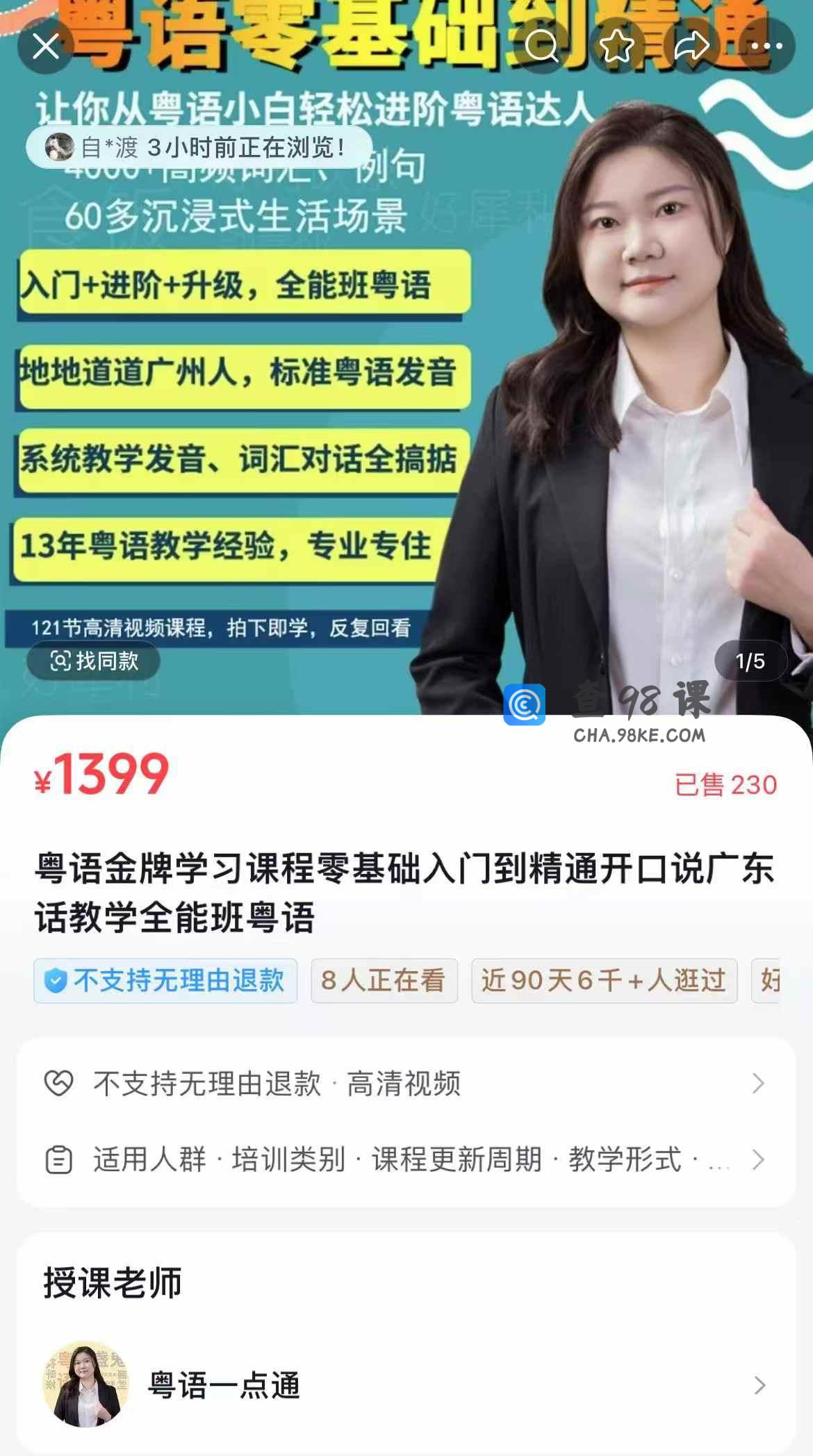Tap 找同款 to find similar items
The width and height of the screenshot is (813, 1456).
click(x=94, y=661)
